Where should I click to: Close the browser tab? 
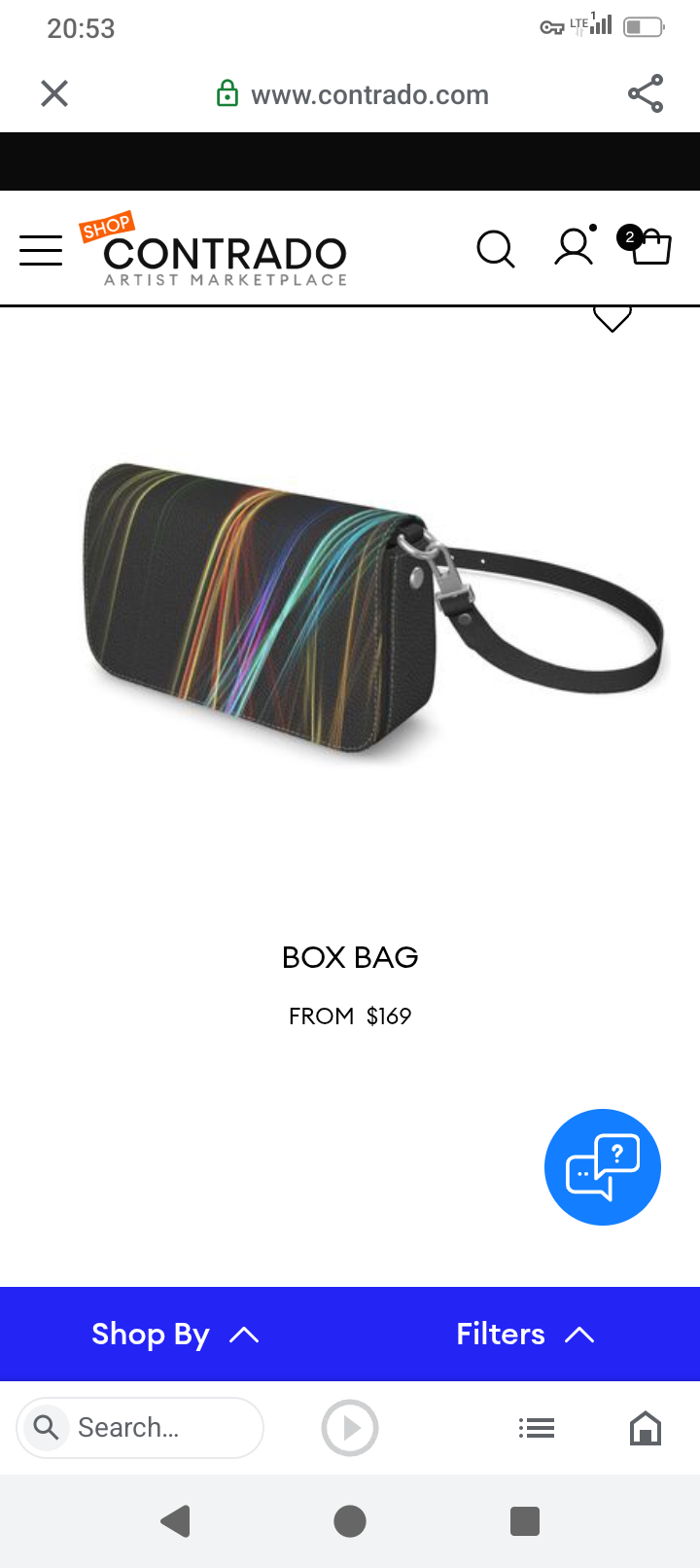pyautogui.click(x=54, y=93)
